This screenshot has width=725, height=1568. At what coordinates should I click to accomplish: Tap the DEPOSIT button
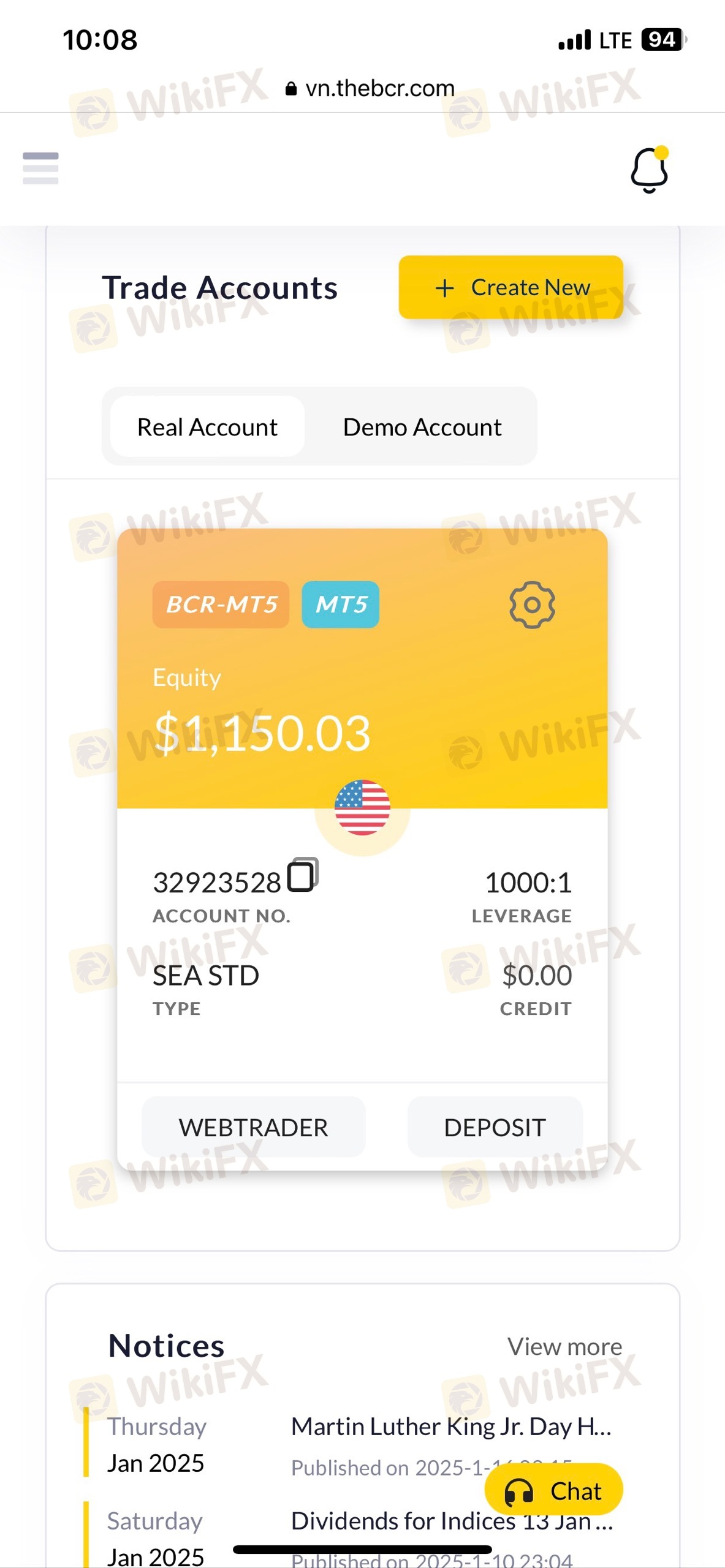coord(495,1128)
